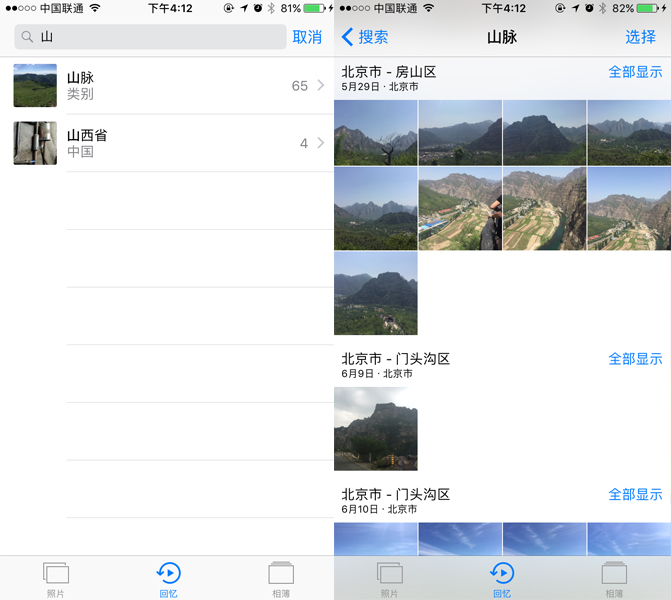
Task: Open the 山西省 place result
Action: (167, 143)
